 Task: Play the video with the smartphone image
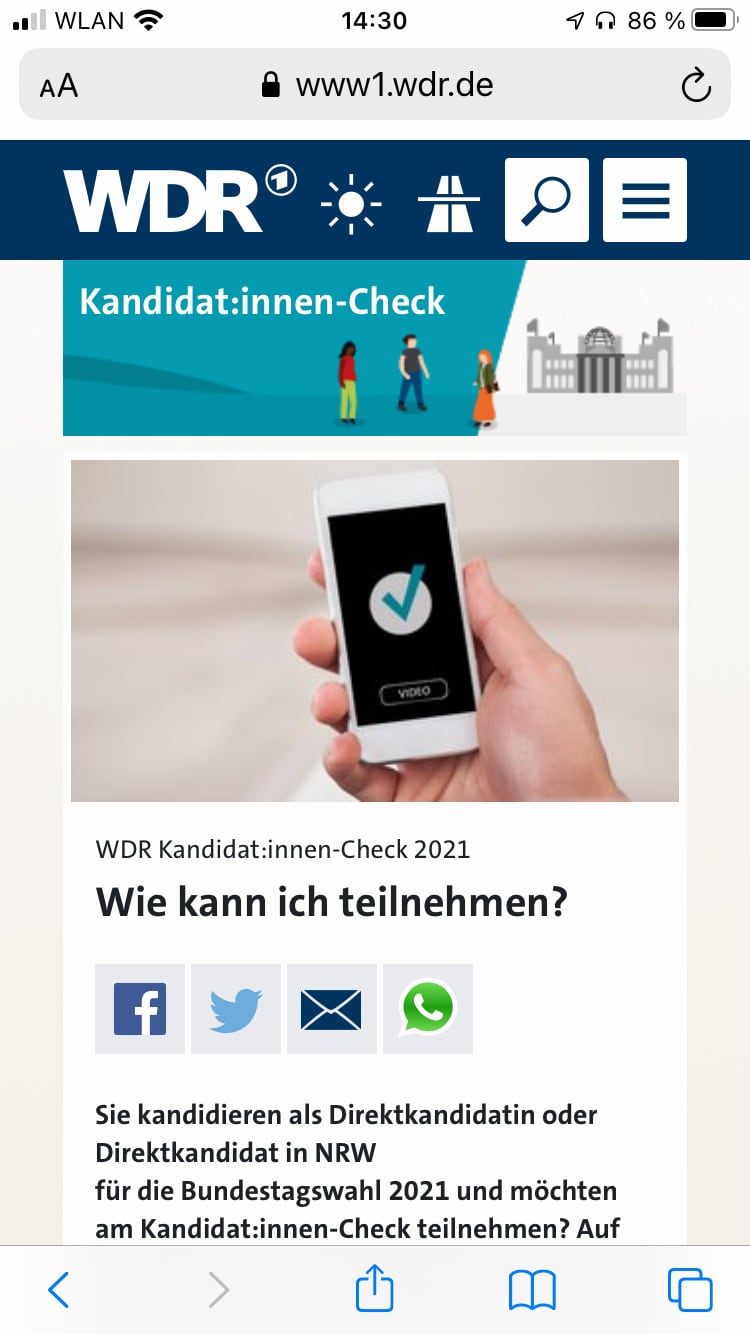(x=374, y=630)
